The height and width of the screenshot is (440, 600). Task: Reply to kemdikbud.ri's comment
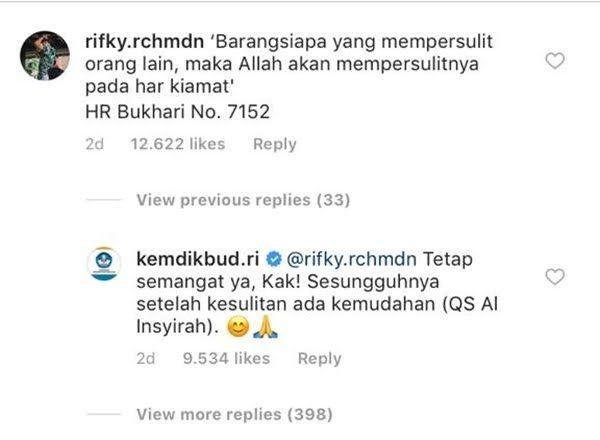(x=319, y=357)
